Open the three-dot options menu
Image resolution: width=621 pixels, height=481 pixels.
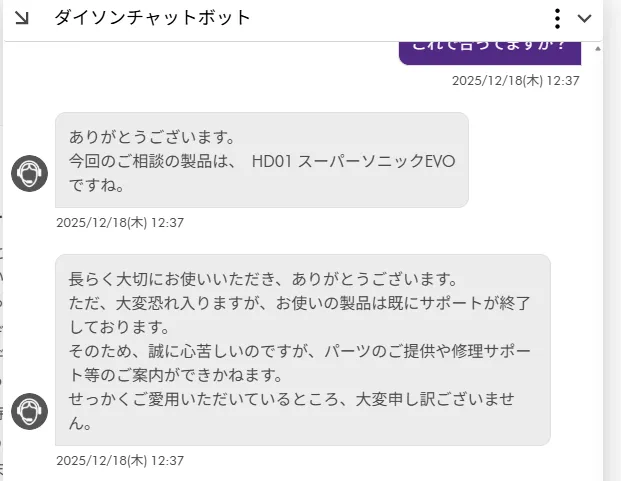pos(557,19)
